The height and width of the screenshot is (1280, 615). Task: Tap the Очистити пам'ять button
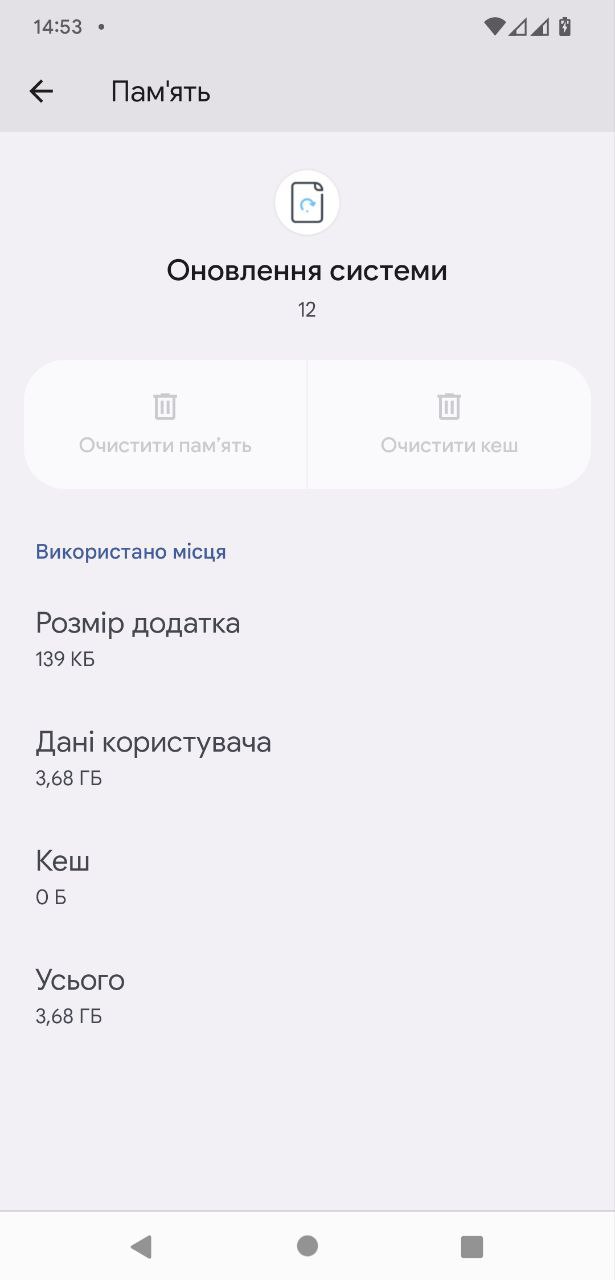click(165, 425)
